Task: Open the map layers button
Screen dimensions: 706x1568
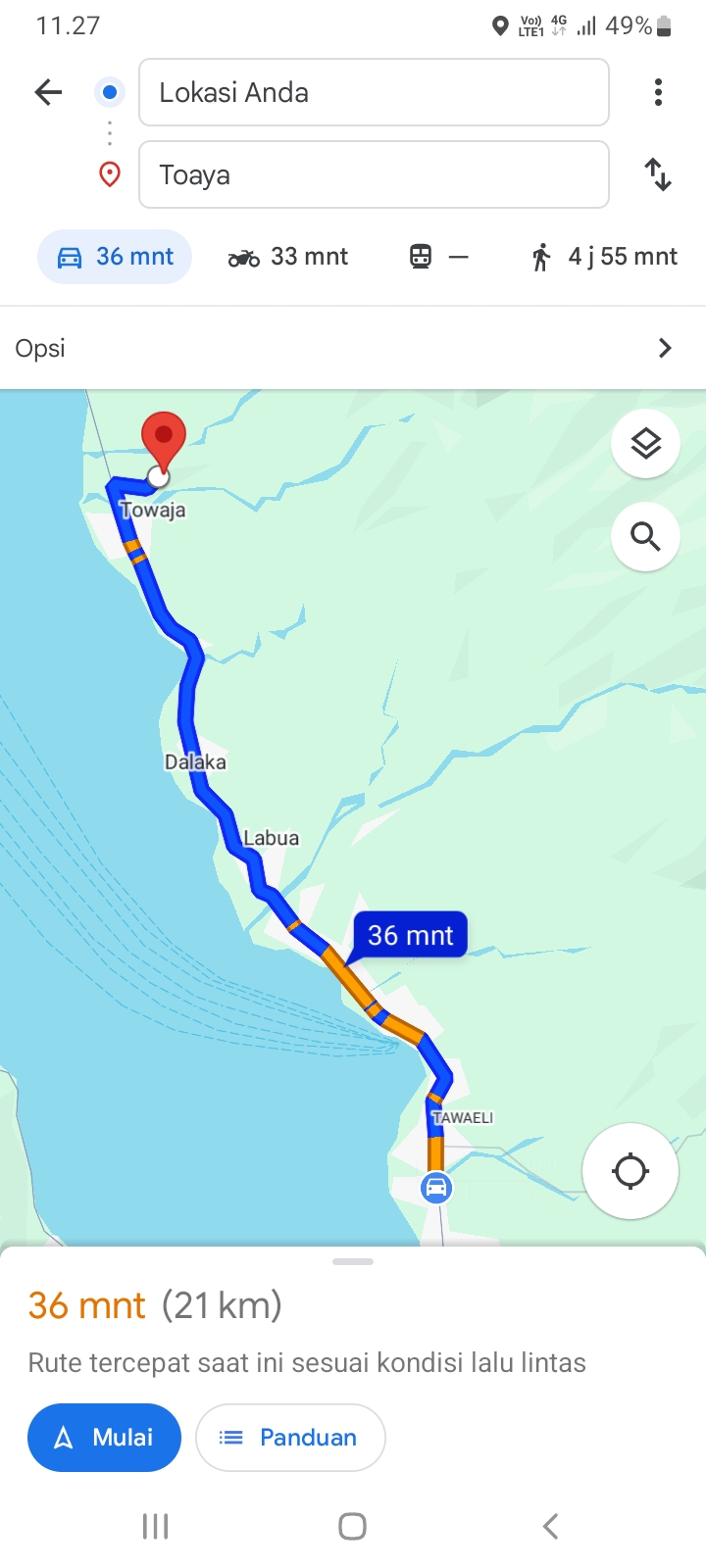Action: (645, 444)
